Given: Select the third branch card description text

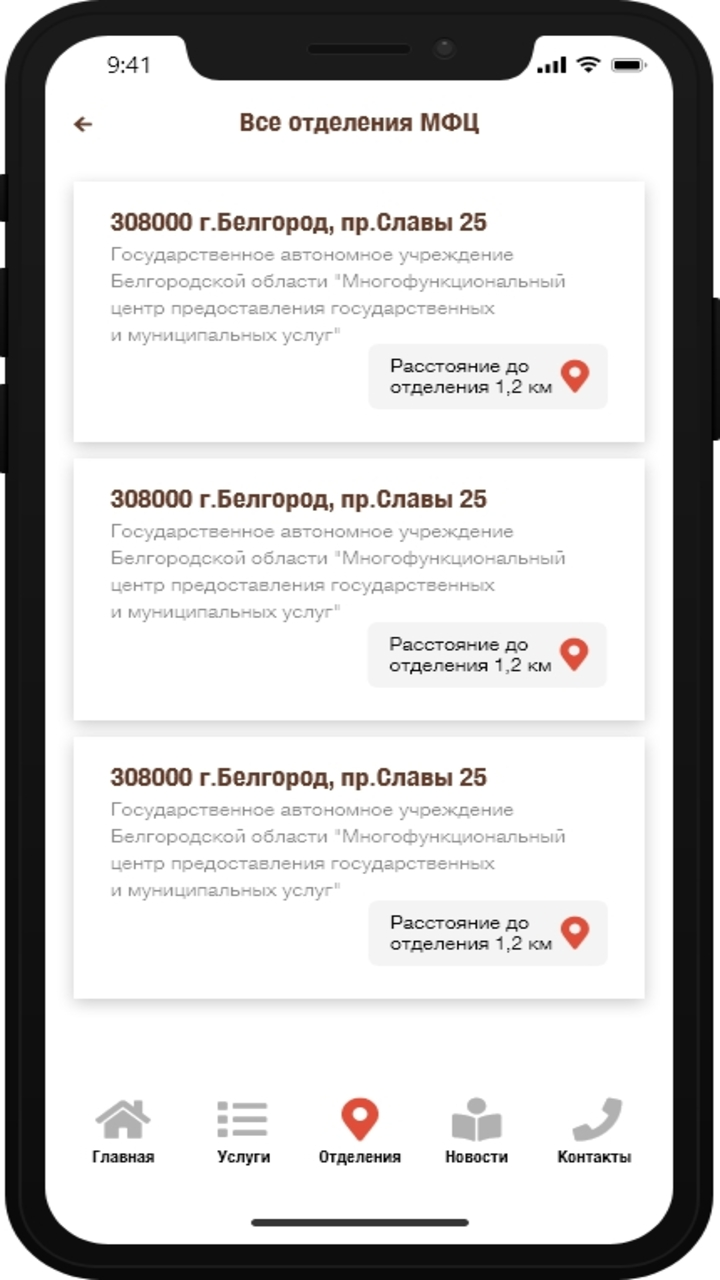Looking at the screenshot, I should (338, 845).
